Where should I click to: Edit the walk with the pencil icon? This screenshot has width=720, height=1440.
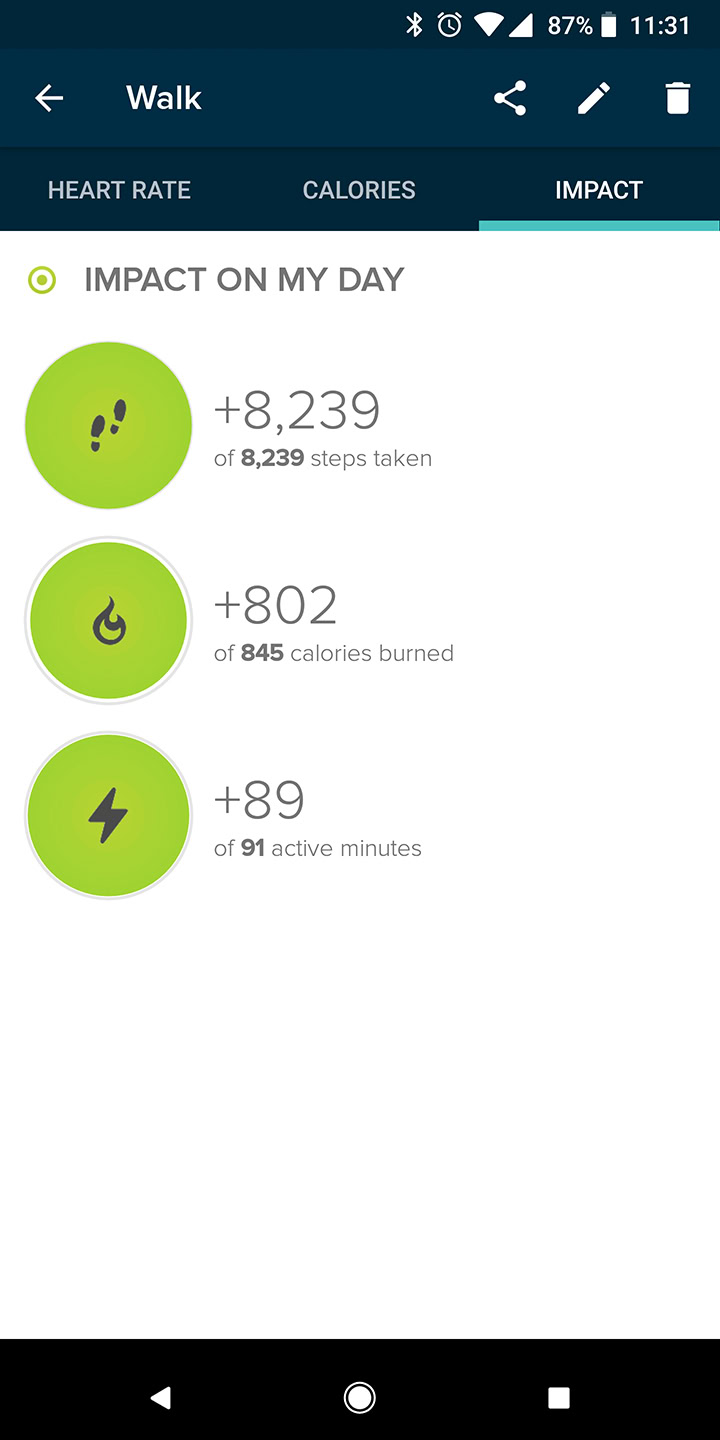(x=594, y=98)
